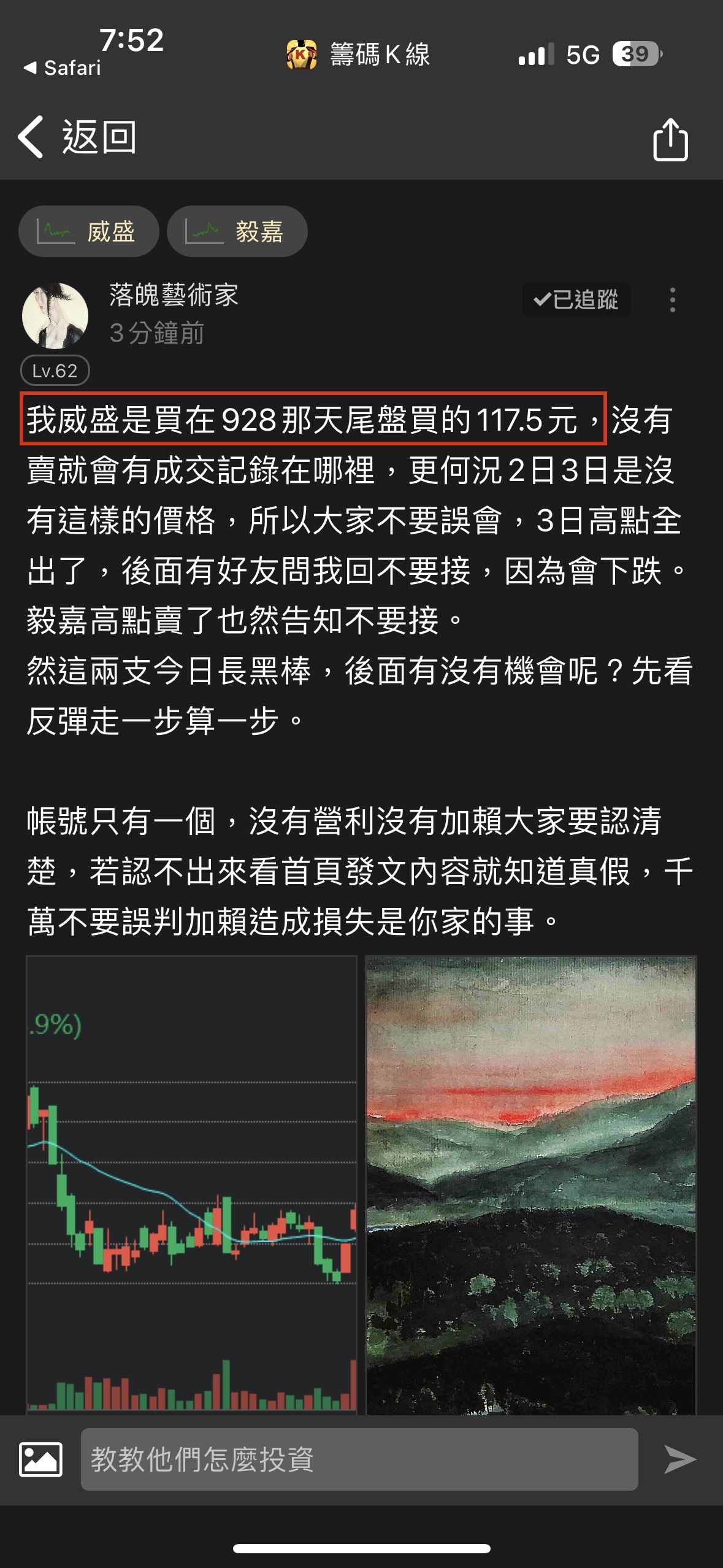The image size is (723, 1568).
Task: Share this post
Action: [670, 140]
